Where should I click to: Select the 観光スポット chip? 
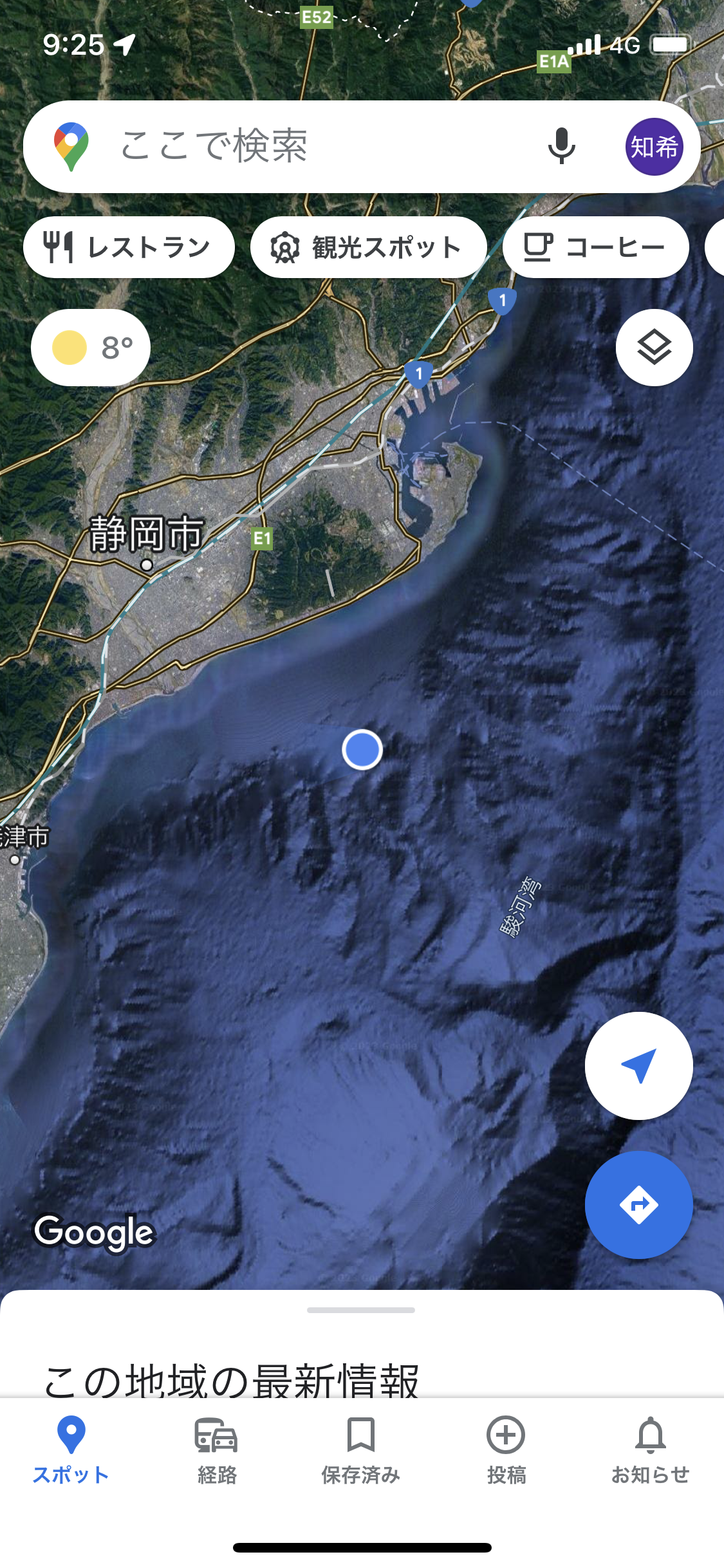[368, 247]
